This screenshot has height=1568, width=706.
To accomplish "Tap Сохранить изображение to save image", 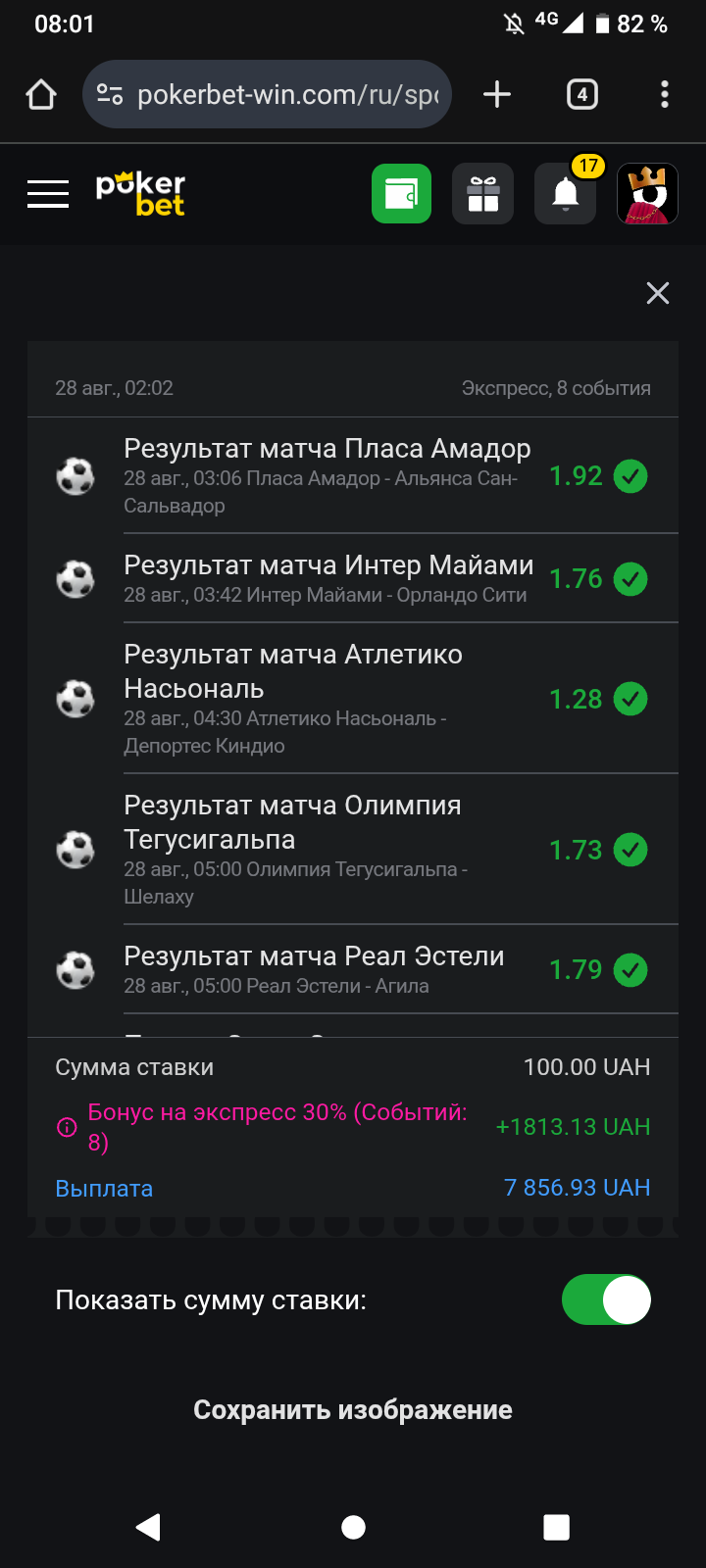I will coord(353,1409).
